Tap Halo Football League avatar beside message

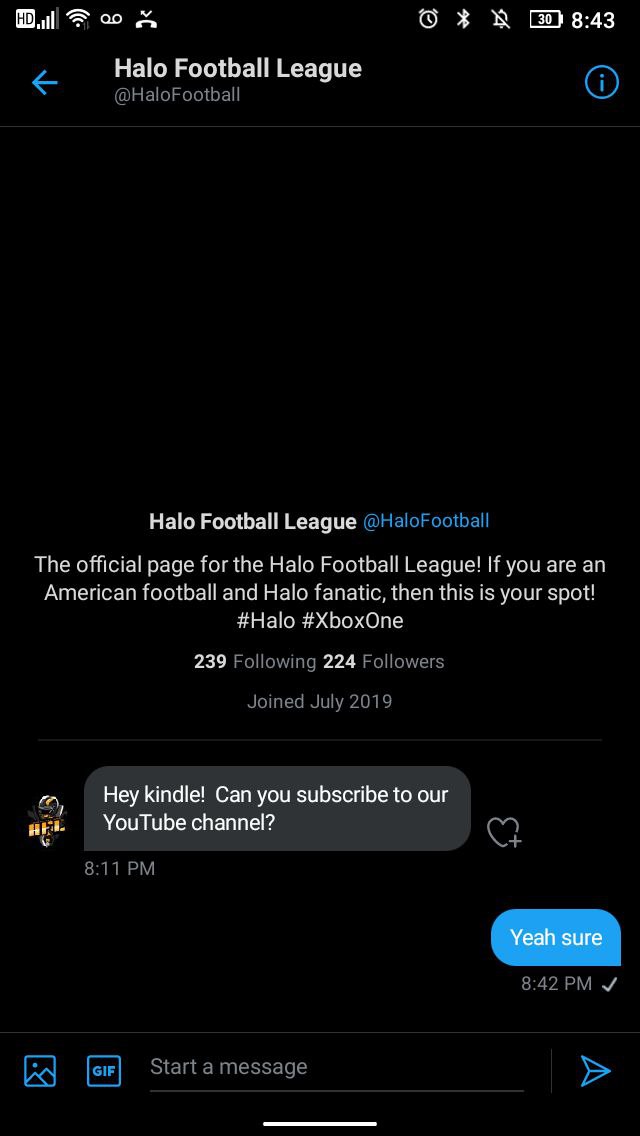click(x=47, y=821)
